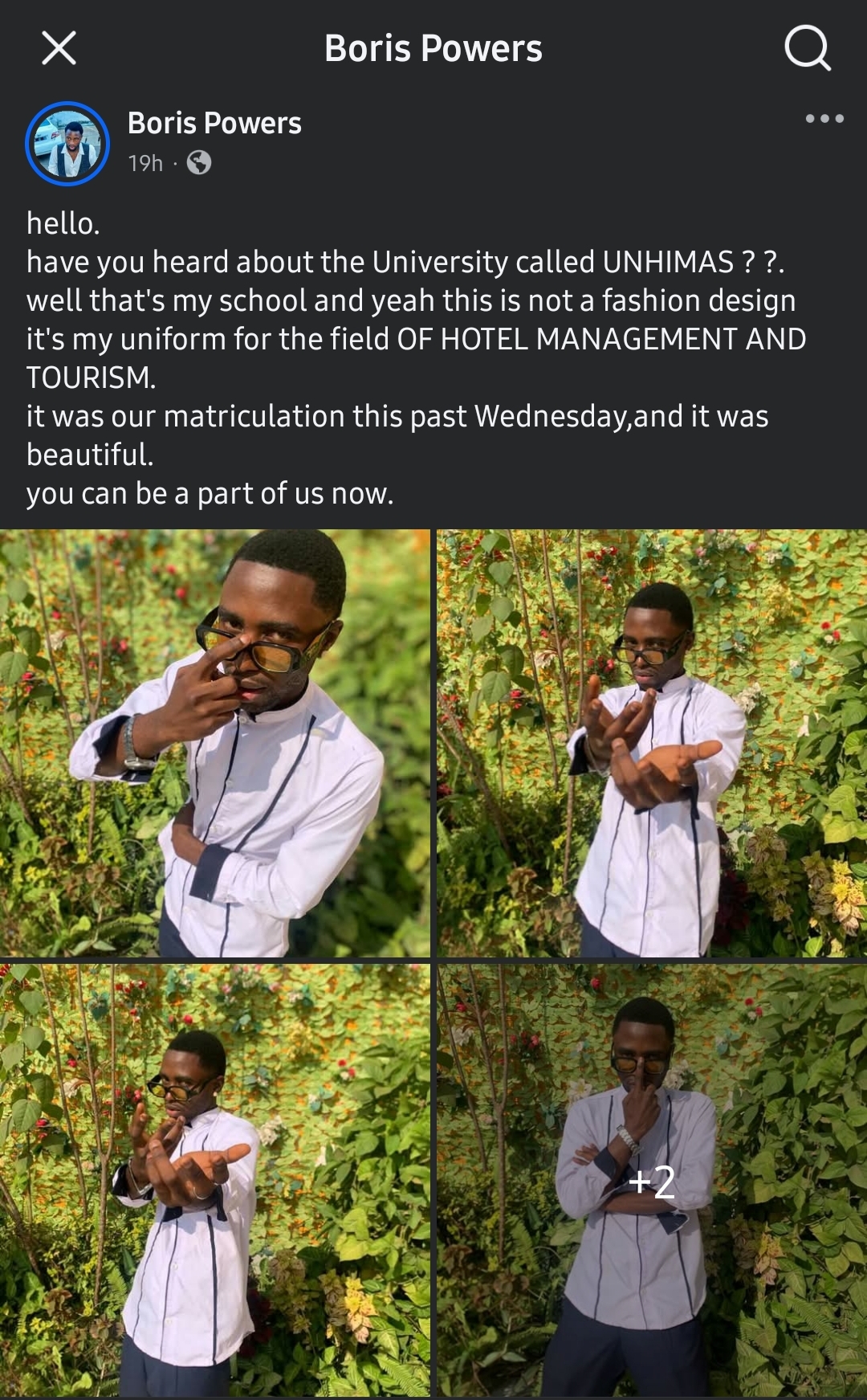Open the close-up photo touching glasses
This screenshot has height=1400, width=867.
[215, 743]
